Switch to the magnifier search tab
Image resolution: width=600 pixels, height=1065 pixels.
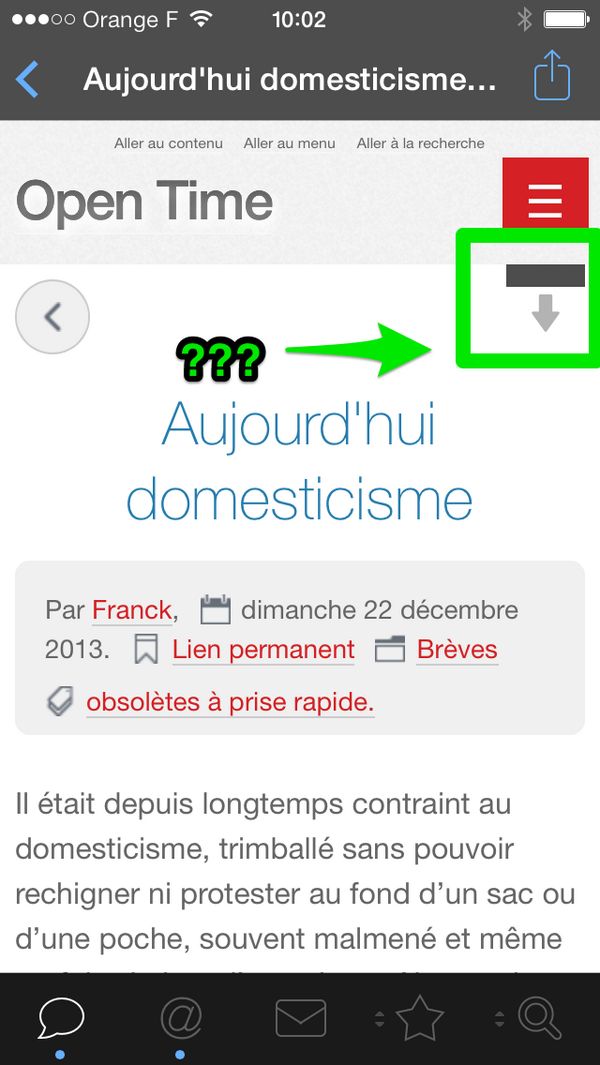538,1019
